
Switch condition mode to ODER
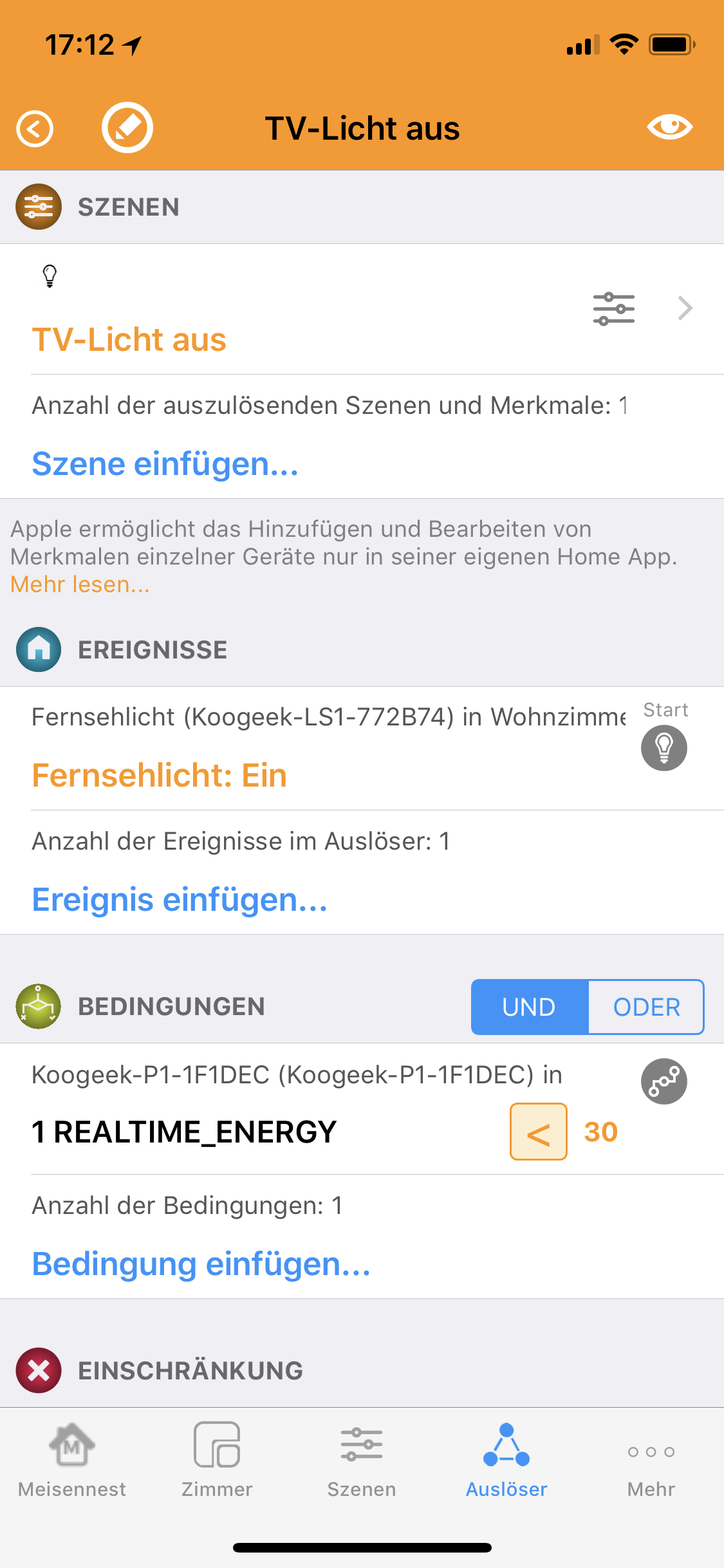pos(646,1007)
